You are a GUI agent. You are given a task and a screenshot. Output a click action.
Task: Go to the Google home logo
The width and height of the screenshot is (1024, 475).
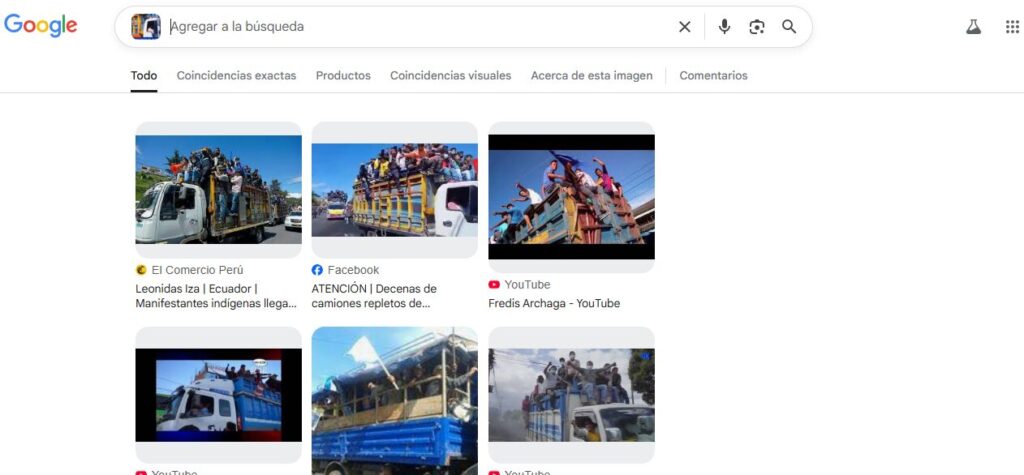point(41,26)
